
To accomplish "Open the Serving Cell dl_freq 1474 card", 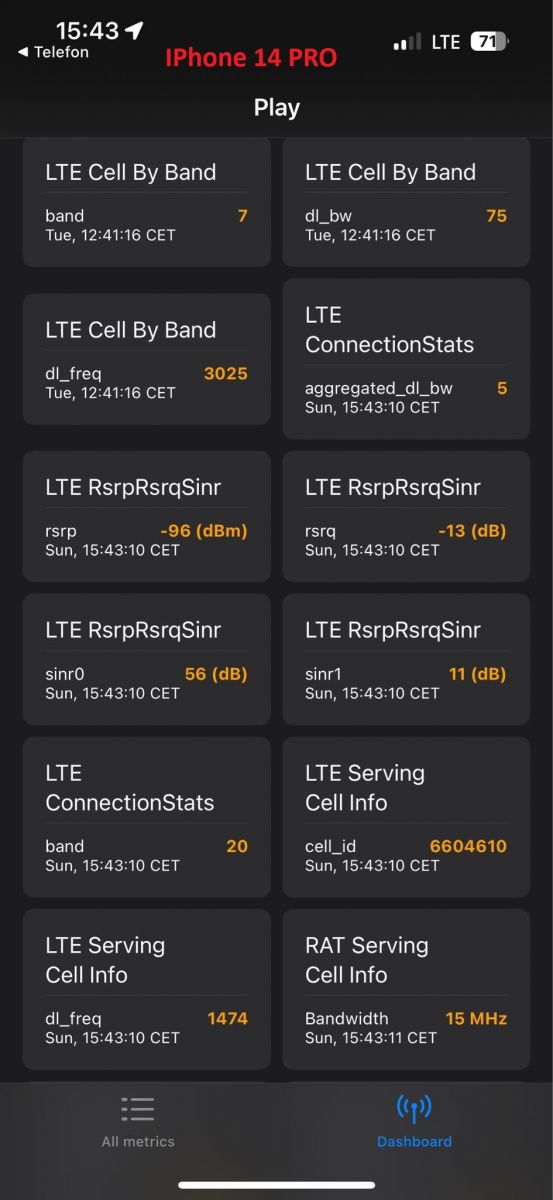I will point(147,989).
